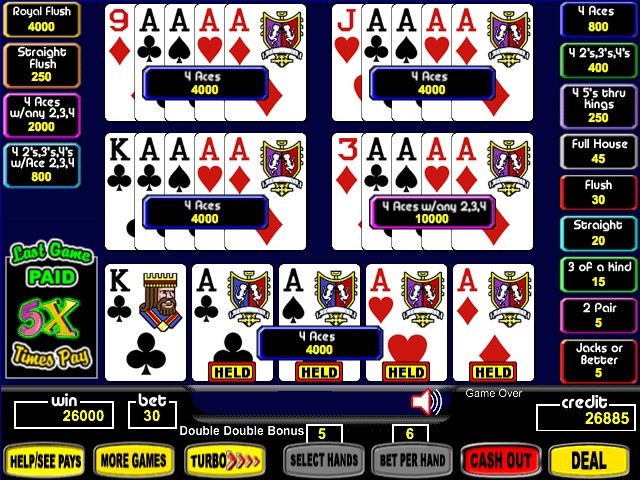
Task: Open the Help/See Pays screen
Action: tap(44, 460)
